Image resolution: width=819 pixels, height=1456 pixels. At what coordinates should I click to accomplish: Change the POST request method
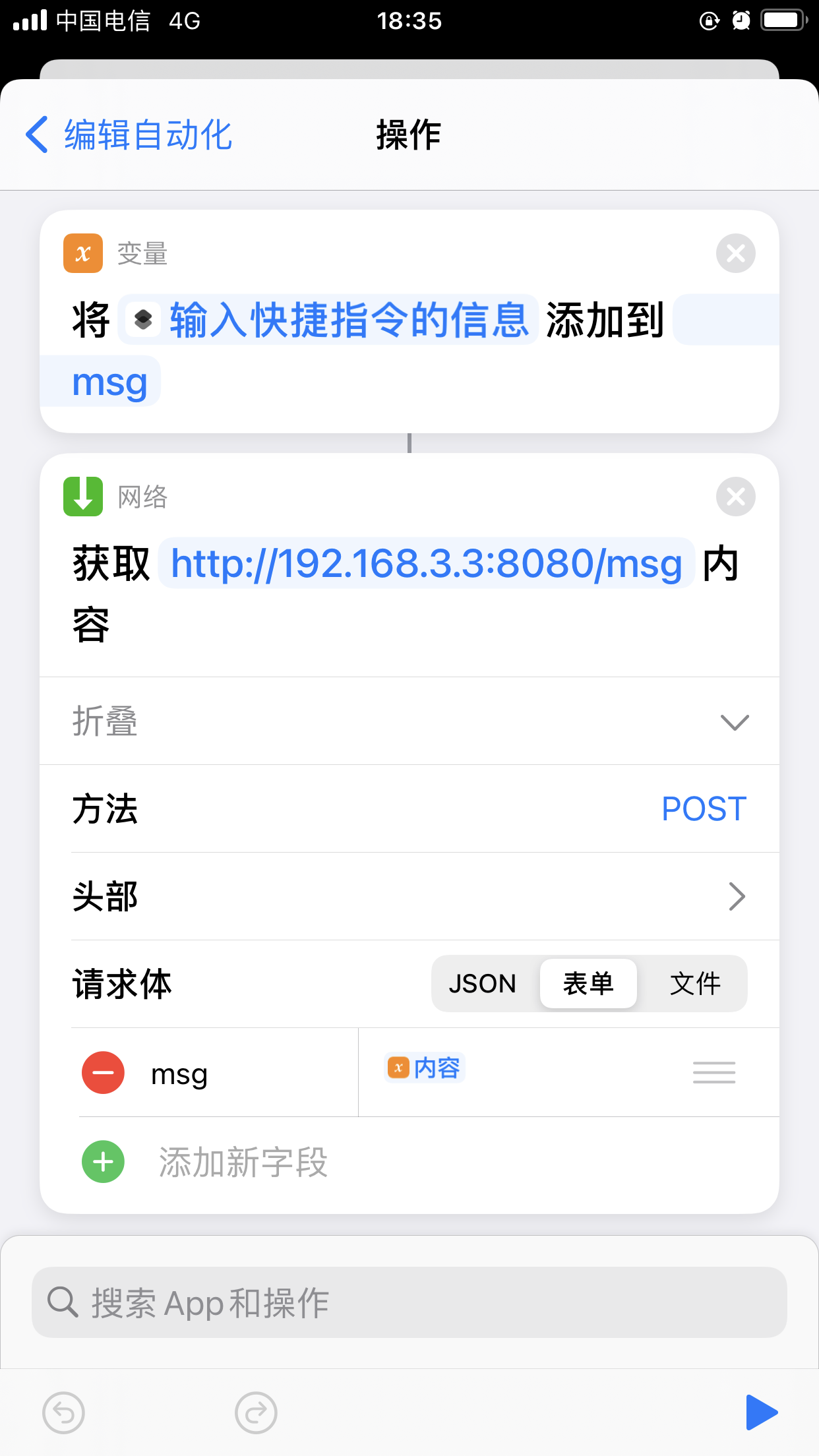703,809
